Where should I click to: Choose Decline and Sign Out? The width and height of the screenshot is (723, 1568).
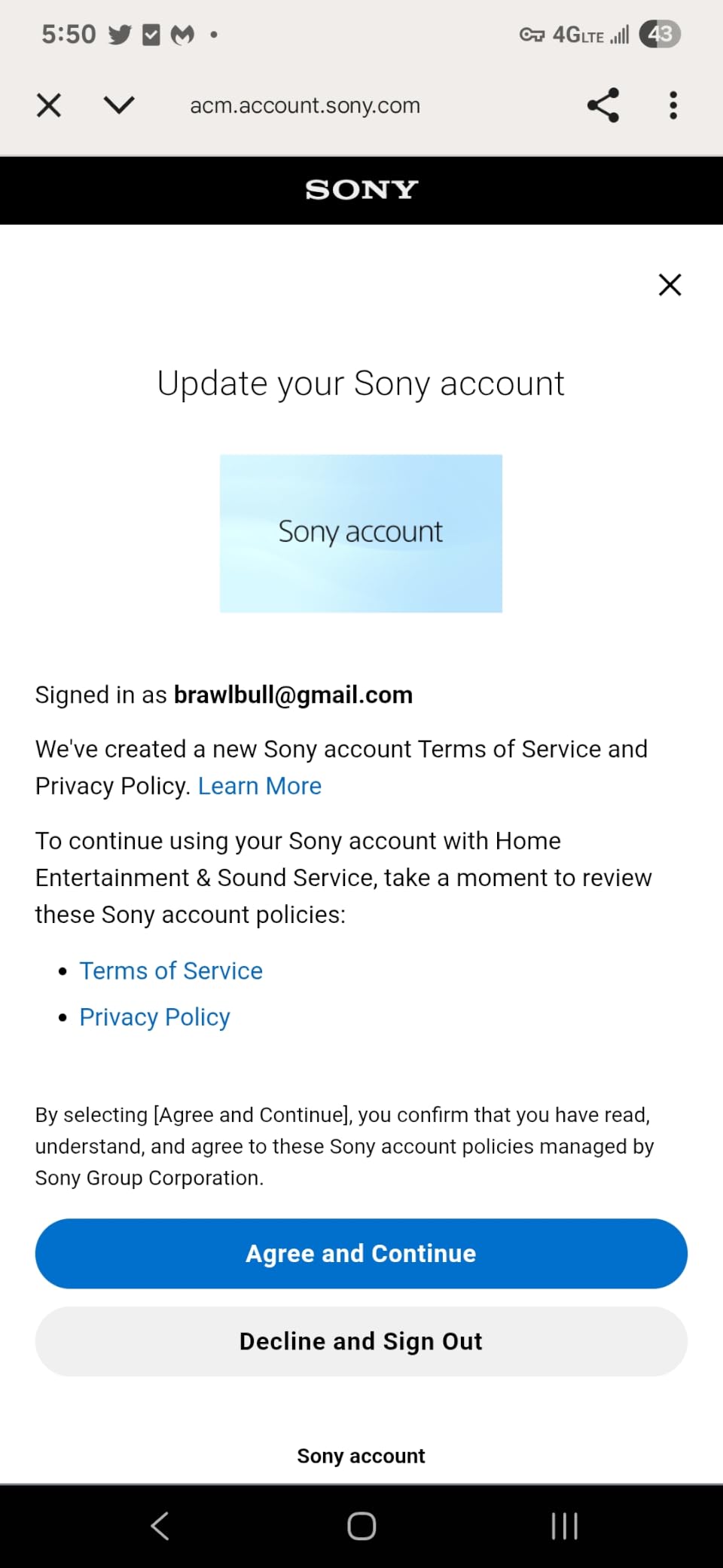(x=361, y=1341)
